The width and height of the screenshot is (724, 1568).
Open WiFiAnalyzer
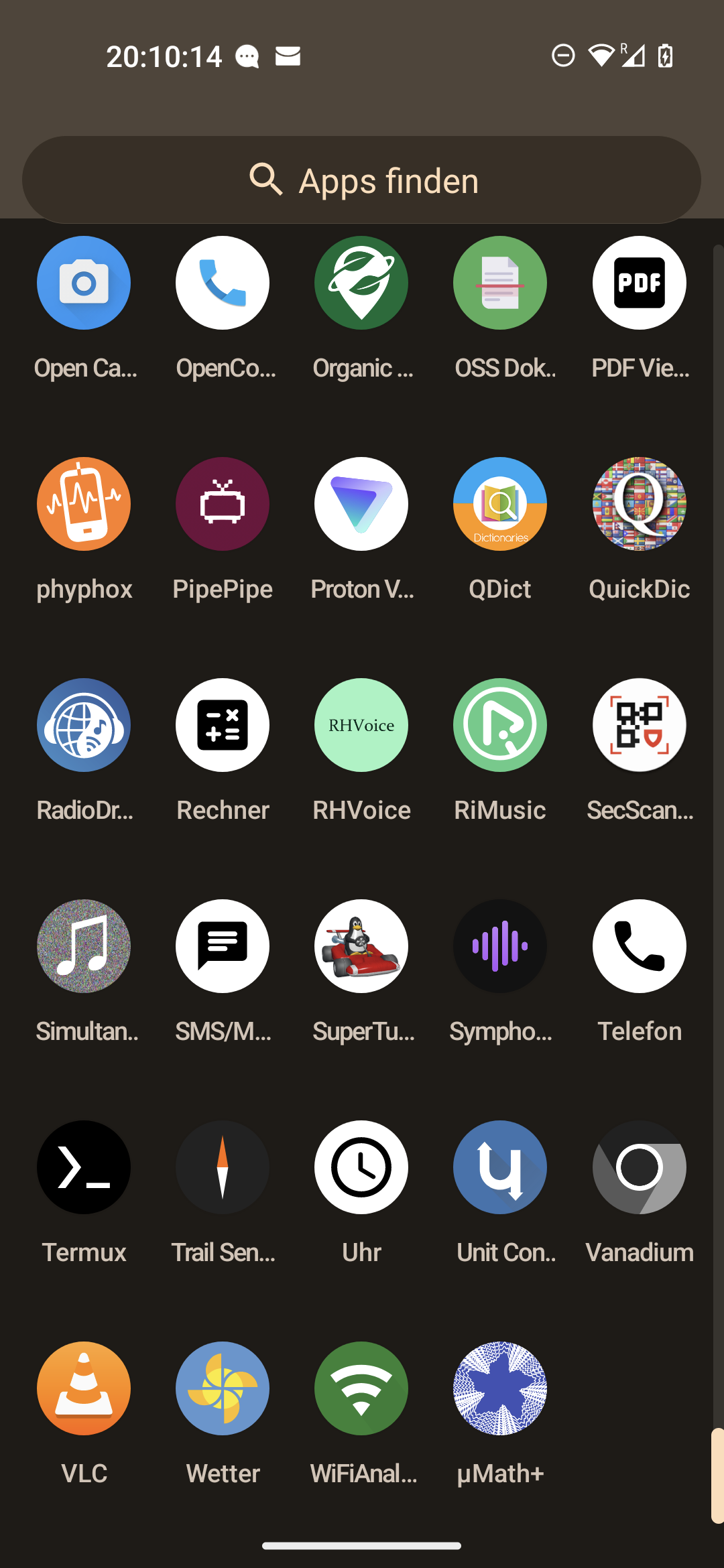pyautogui.click(x=361, y=1388)
